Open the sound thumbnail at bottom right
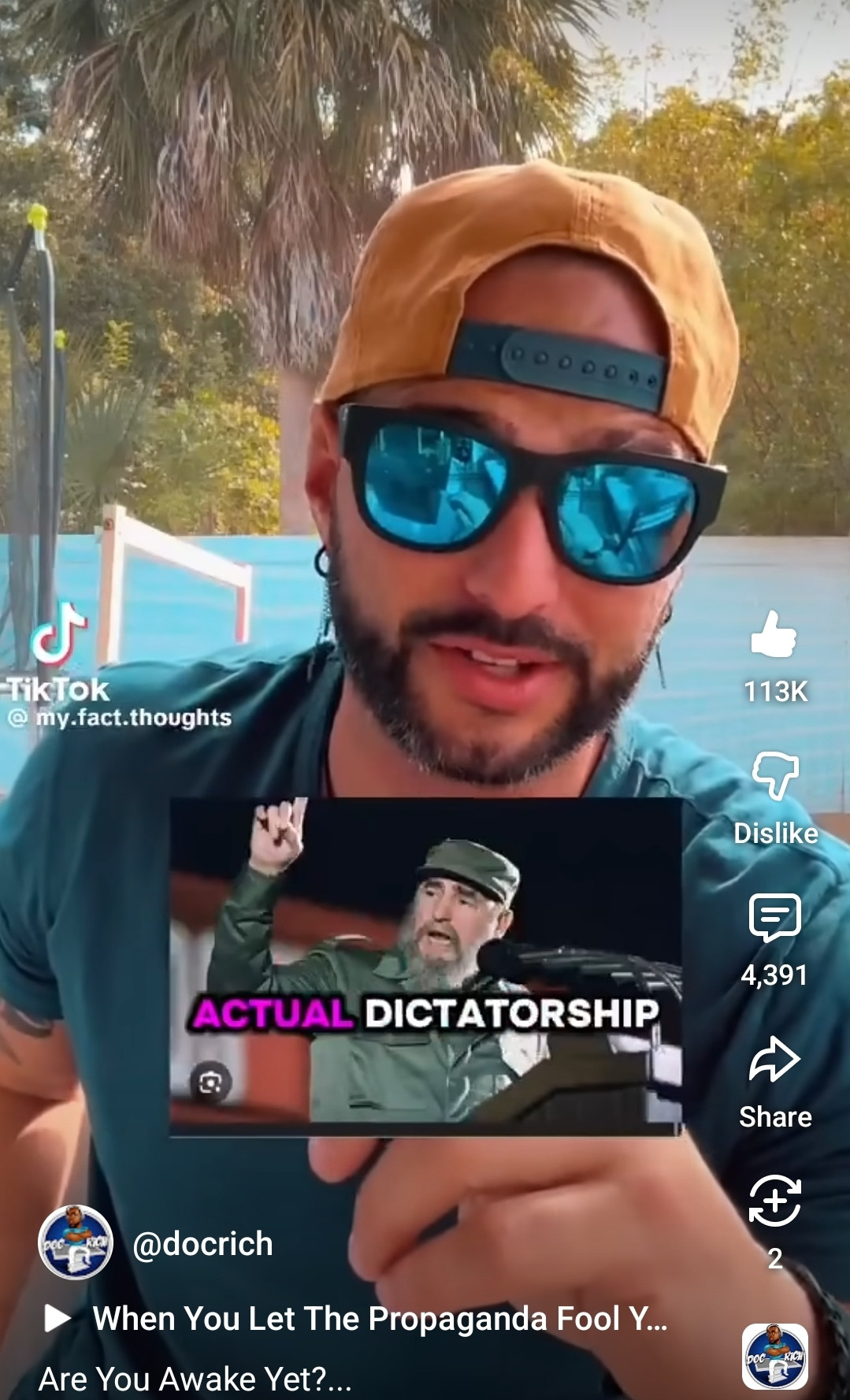The height and width of the screenshot is (1400, 850). tap(775, 1357)
